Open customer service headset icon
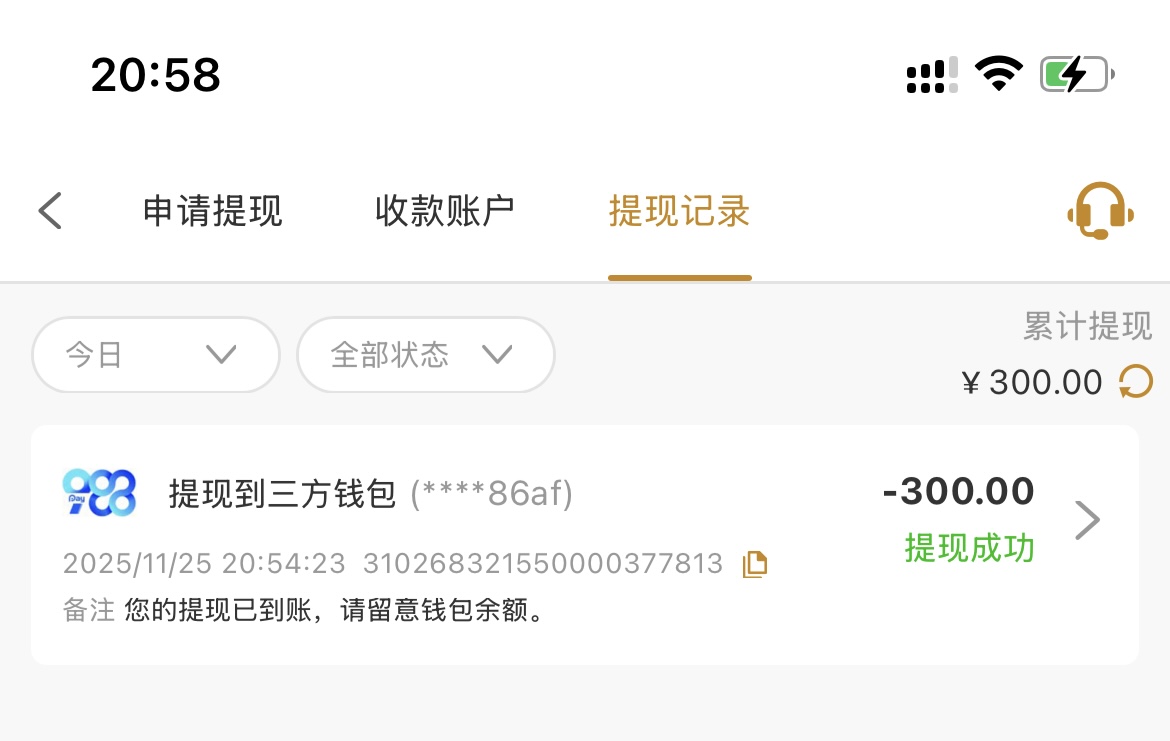Viewport: 1170px width, 741px height. tap(1100, 211)
